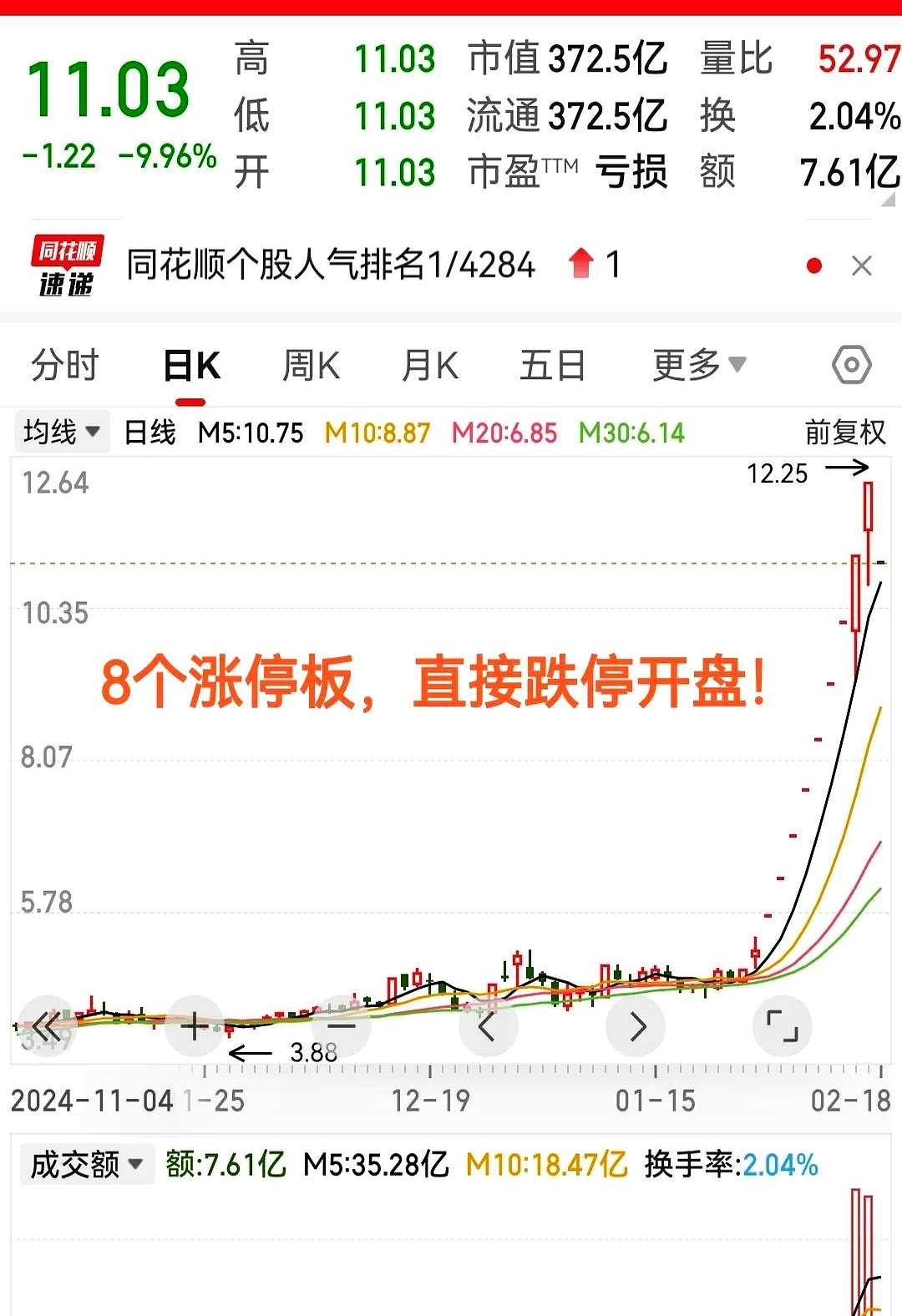Open the 成交额 volume indicator dropdown
This screenshot has height=1316, width=902.
(86, 1163)
